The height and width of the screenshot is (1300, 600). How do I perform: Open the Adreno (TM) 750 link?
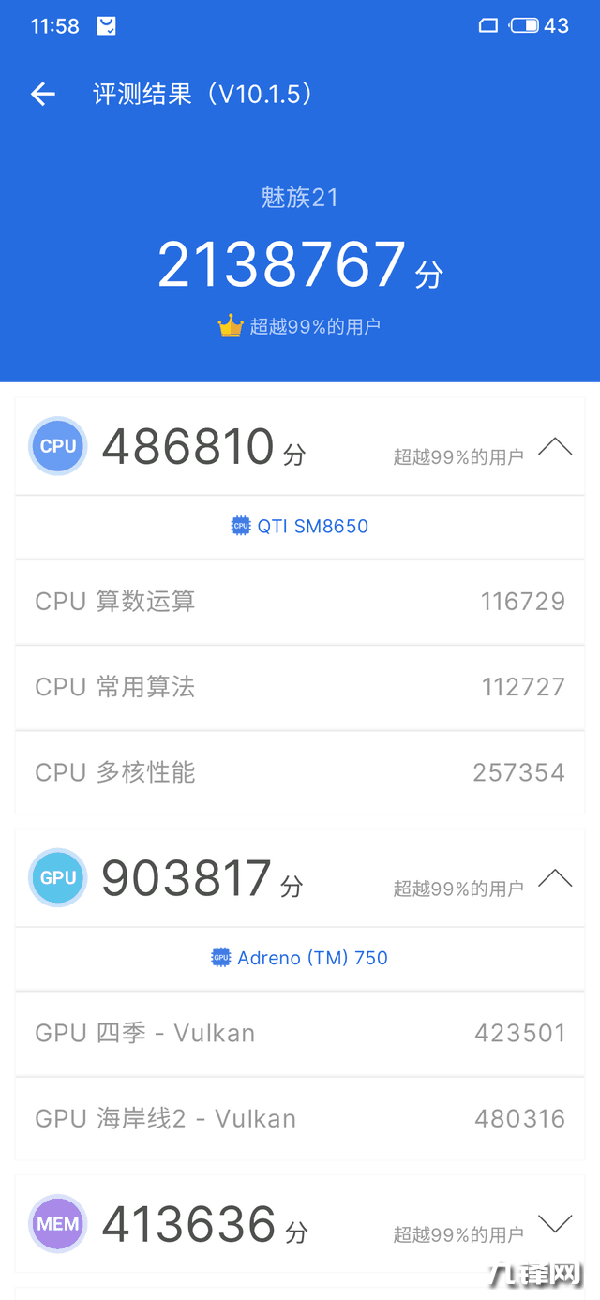click(300, 958)
